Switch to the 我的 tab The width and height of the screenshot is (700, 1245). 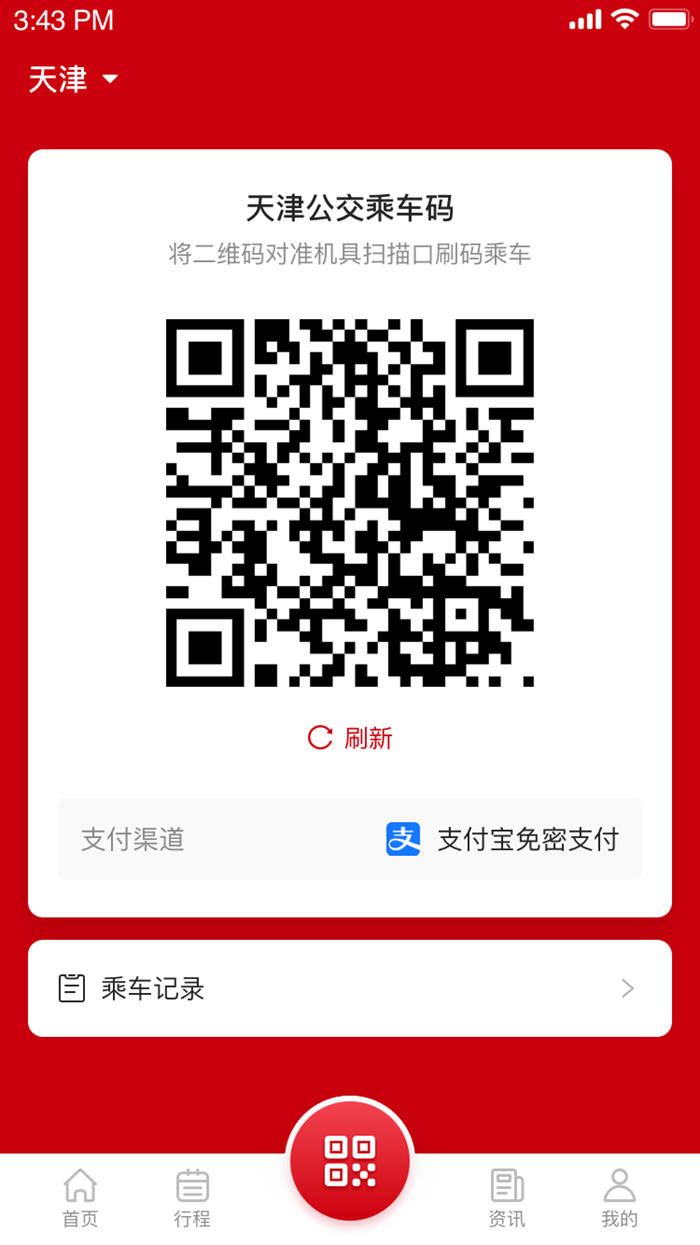point(619,1198)
